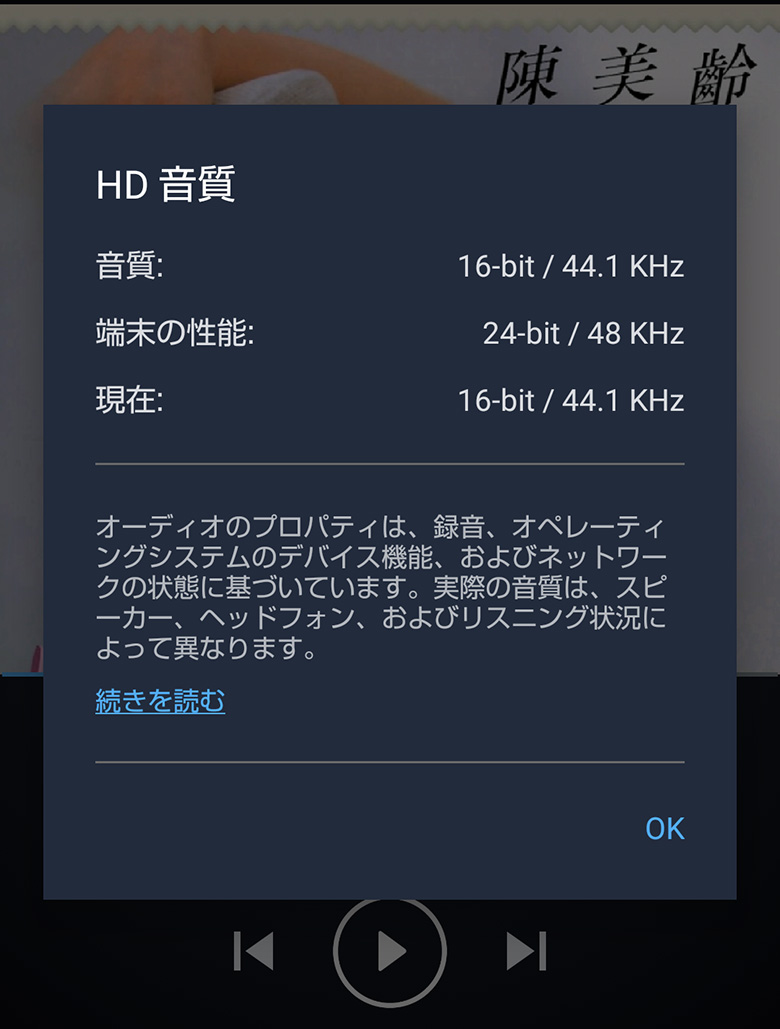Click the skip-back icon on the left
The height and width of the screenshot is (1029, 780).
pos(251,948)
